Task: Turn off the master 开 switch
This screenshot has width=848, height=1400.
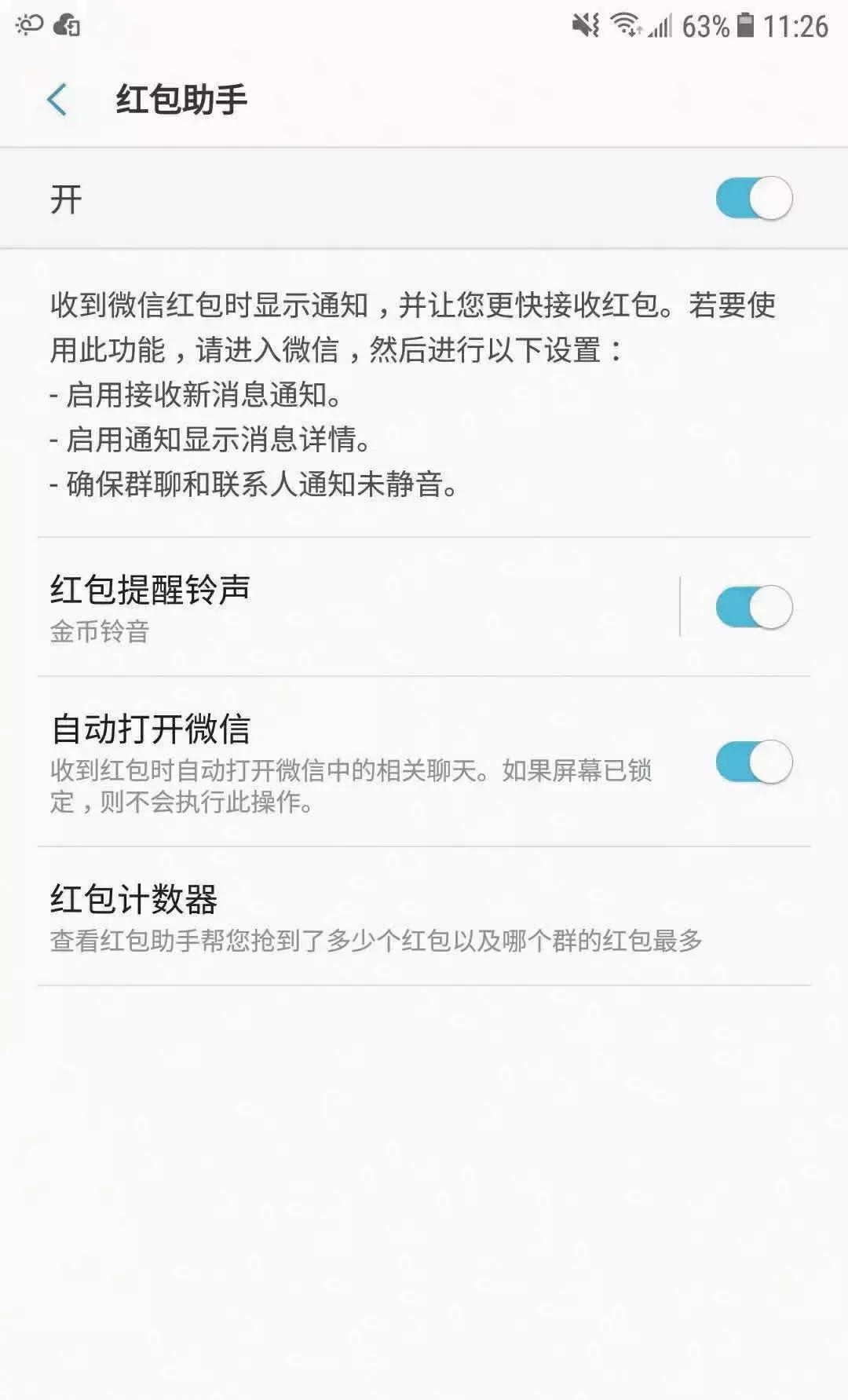Action: pyautogui.click(x=755, y=199)
